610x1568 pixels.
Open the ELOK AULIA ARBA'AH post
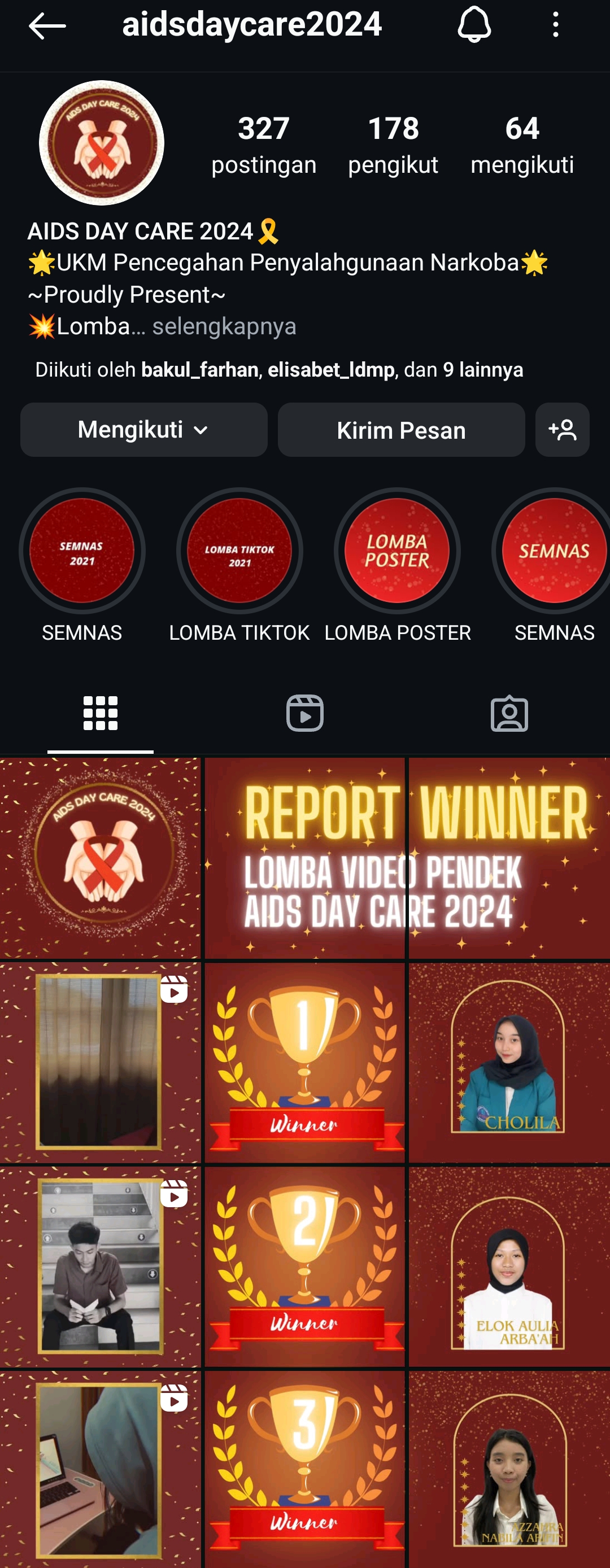point(509,1266)
